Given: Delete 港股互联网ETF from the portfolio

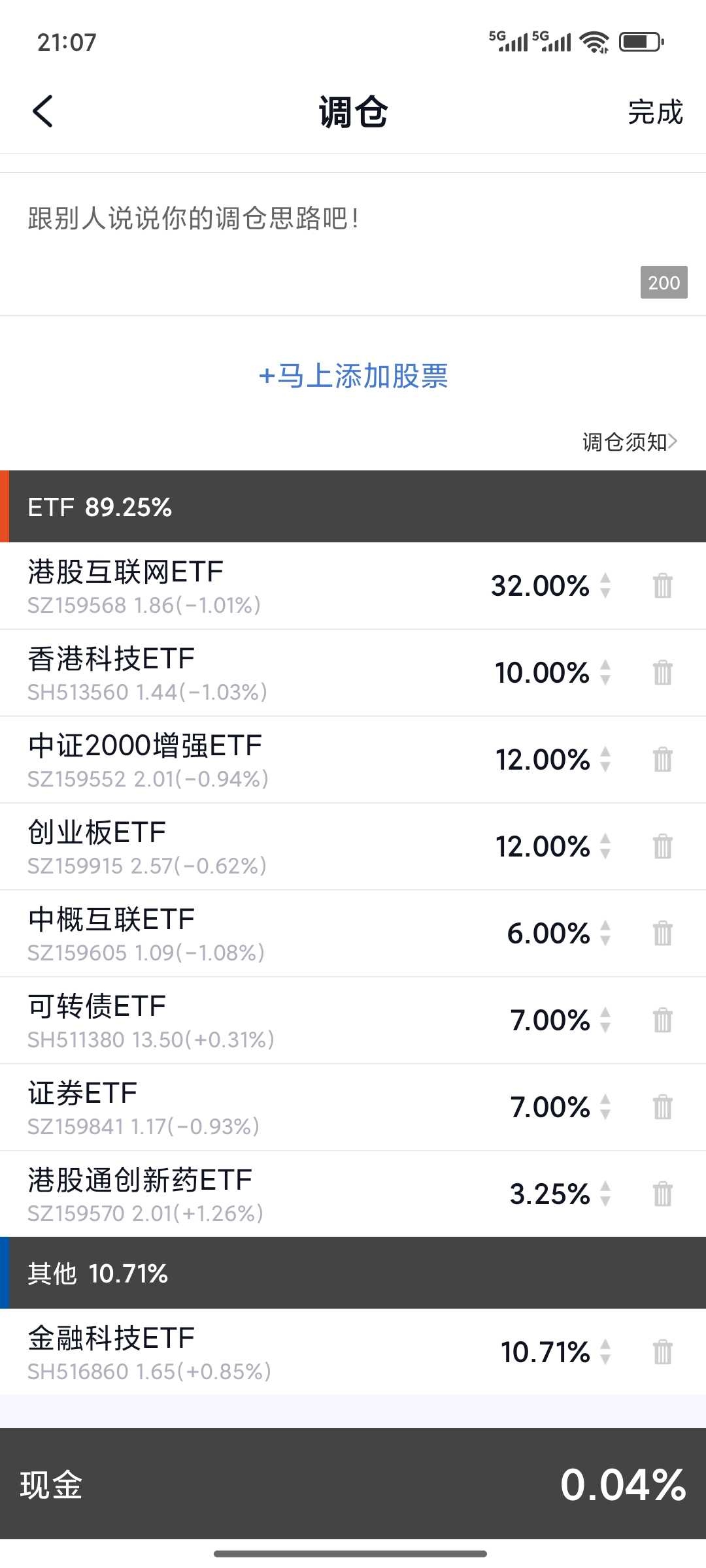Looking at the screenshot, I should point(662,585).
